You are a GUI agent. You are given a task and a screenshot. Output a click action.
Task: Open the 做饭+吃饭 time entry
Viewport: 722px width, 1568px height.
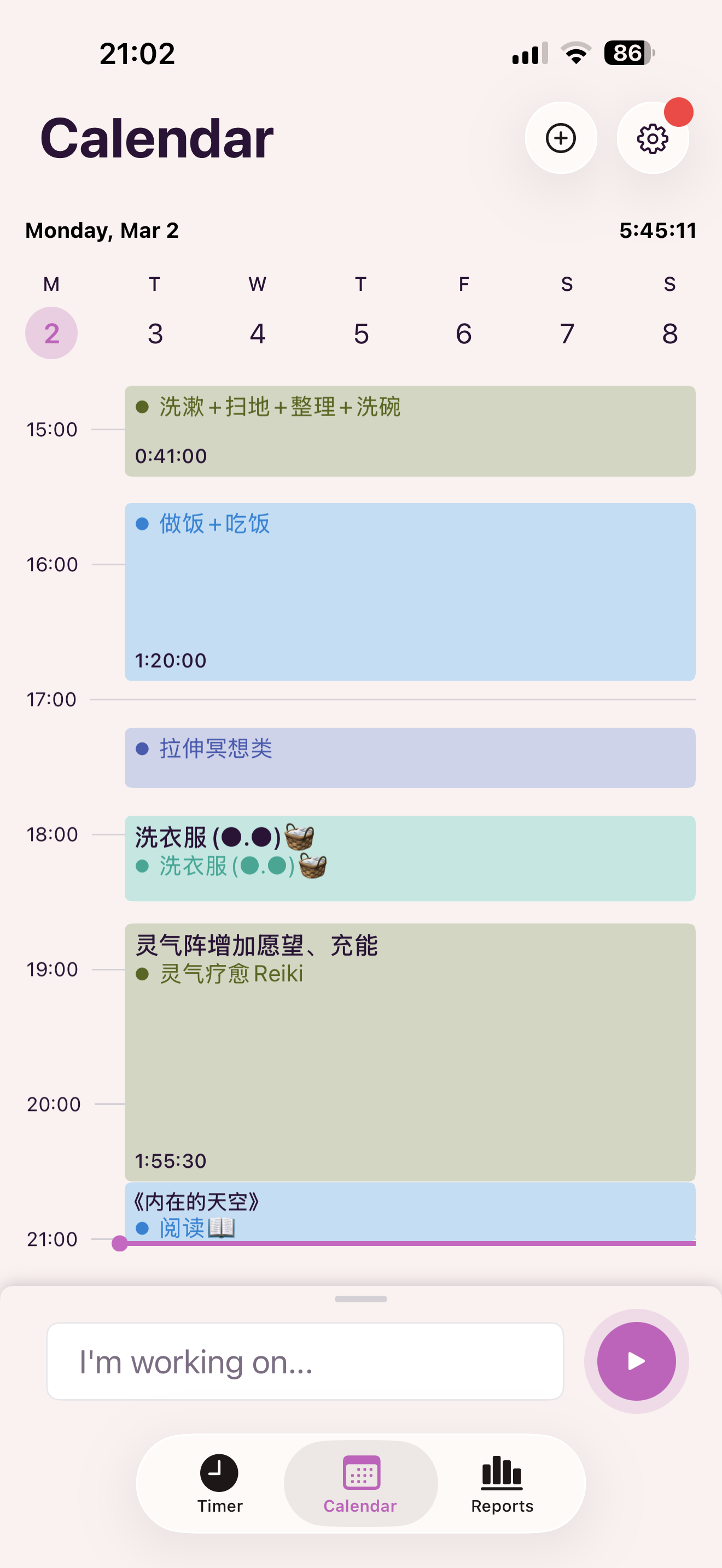click(x=410, y=592)
